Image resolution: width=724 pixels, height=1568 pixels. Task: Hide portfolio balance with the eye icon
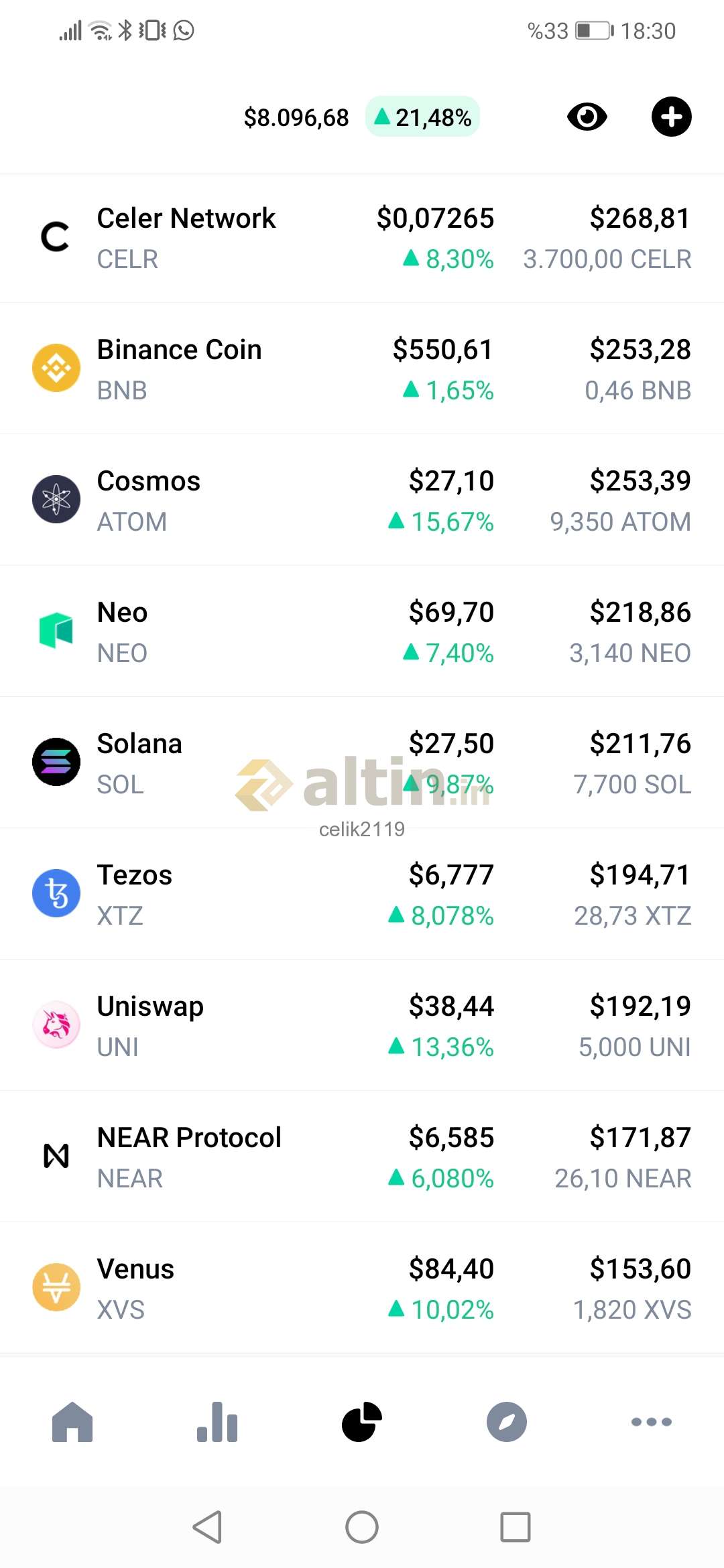pyautogui.click(x=587, y=117)
